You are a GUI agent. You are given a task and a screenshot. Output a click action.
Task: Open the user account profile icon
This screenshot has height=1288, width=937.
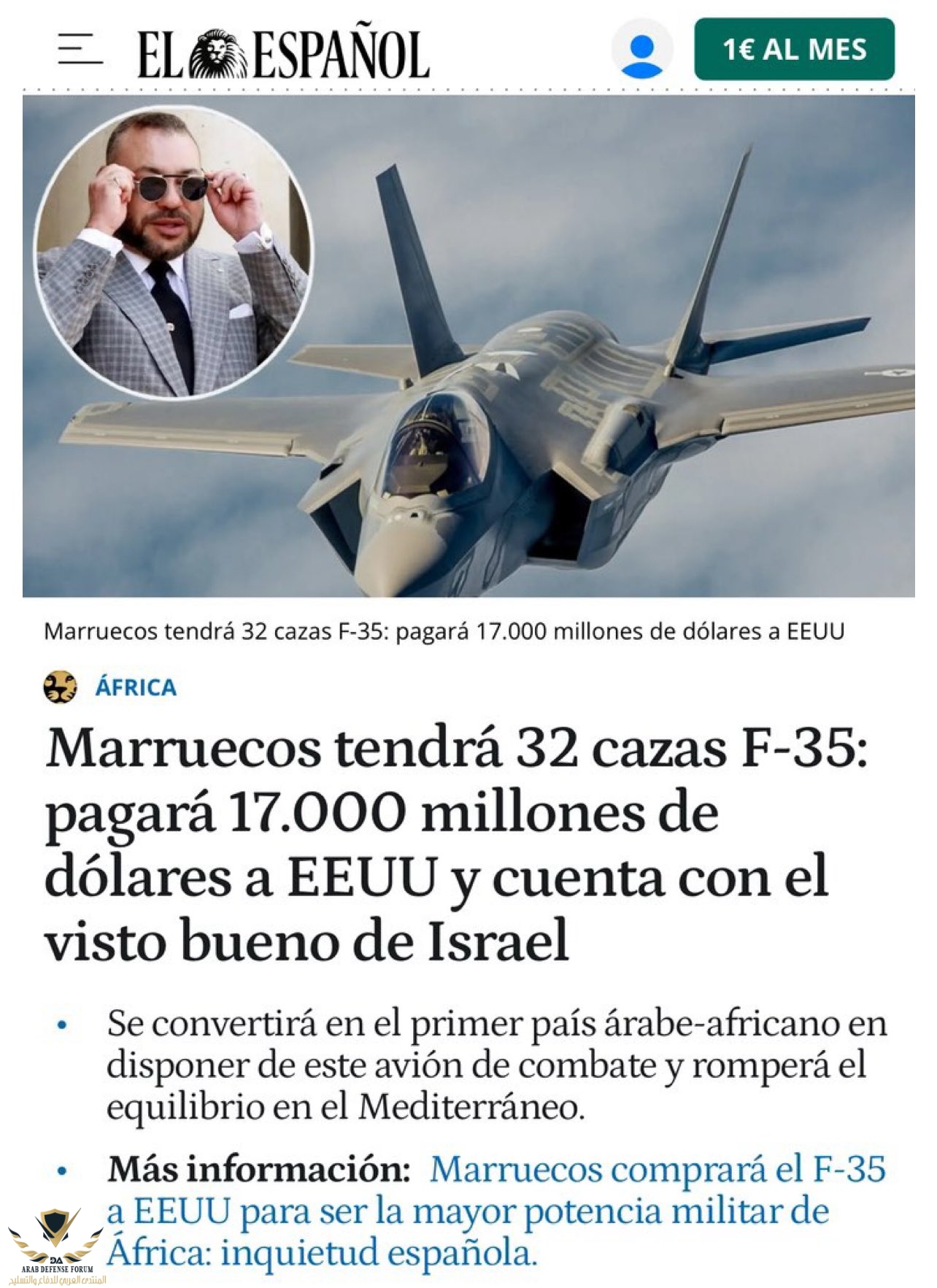[x=641, y=50]
